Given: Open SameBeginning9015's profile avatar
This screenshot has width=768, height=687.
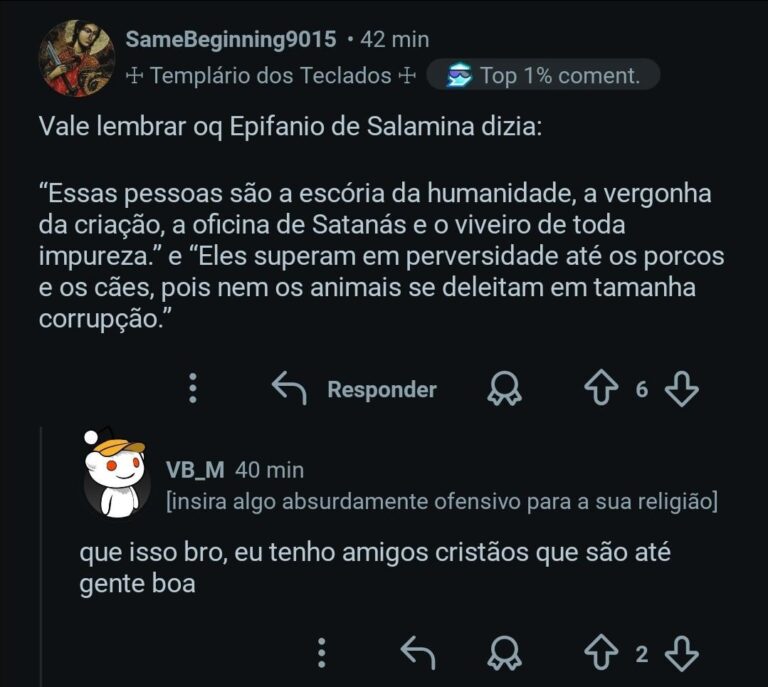Looking at the screenshot, I should pos(76,57).
